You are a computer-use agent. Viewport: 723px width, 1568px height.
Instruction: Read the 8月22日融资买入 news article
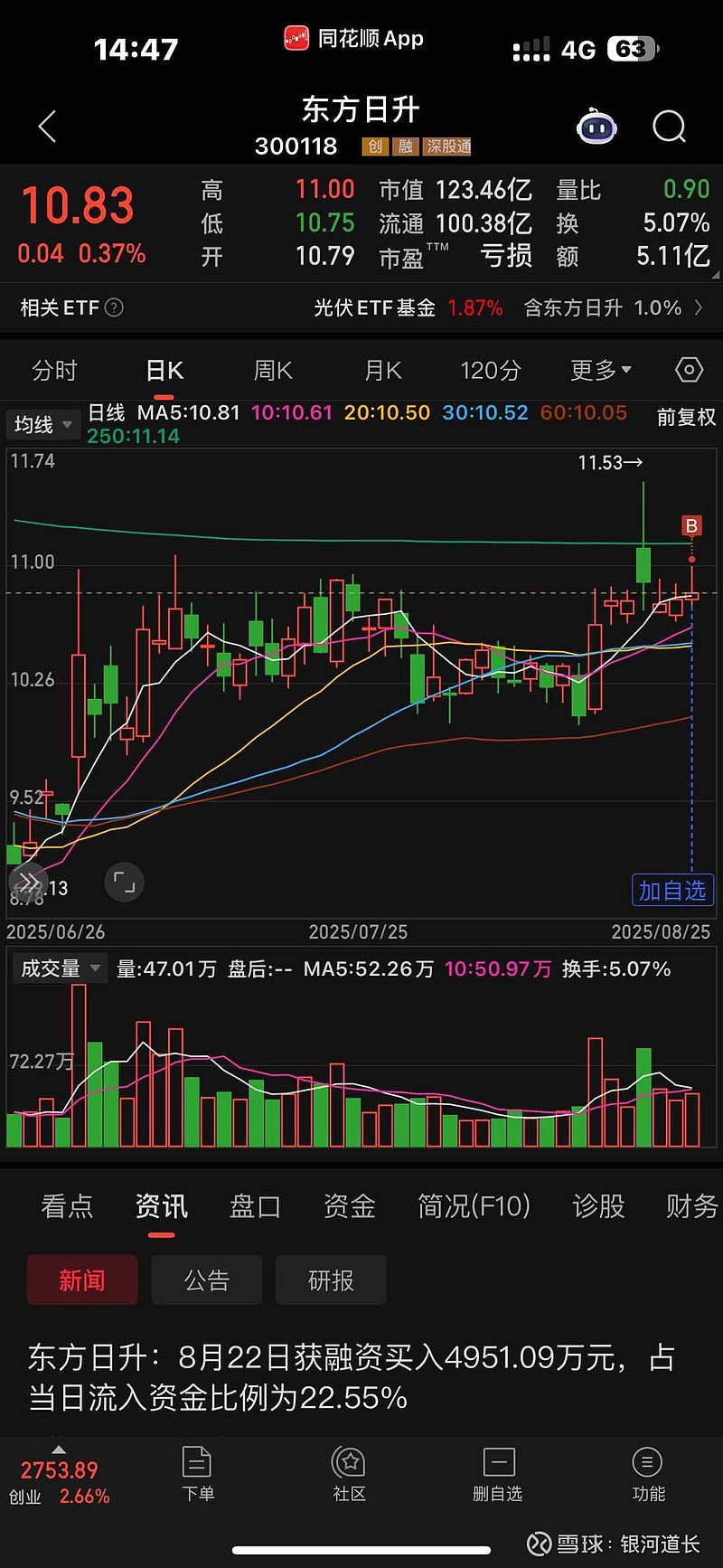pyautogui.click(x=351, y=1377)
